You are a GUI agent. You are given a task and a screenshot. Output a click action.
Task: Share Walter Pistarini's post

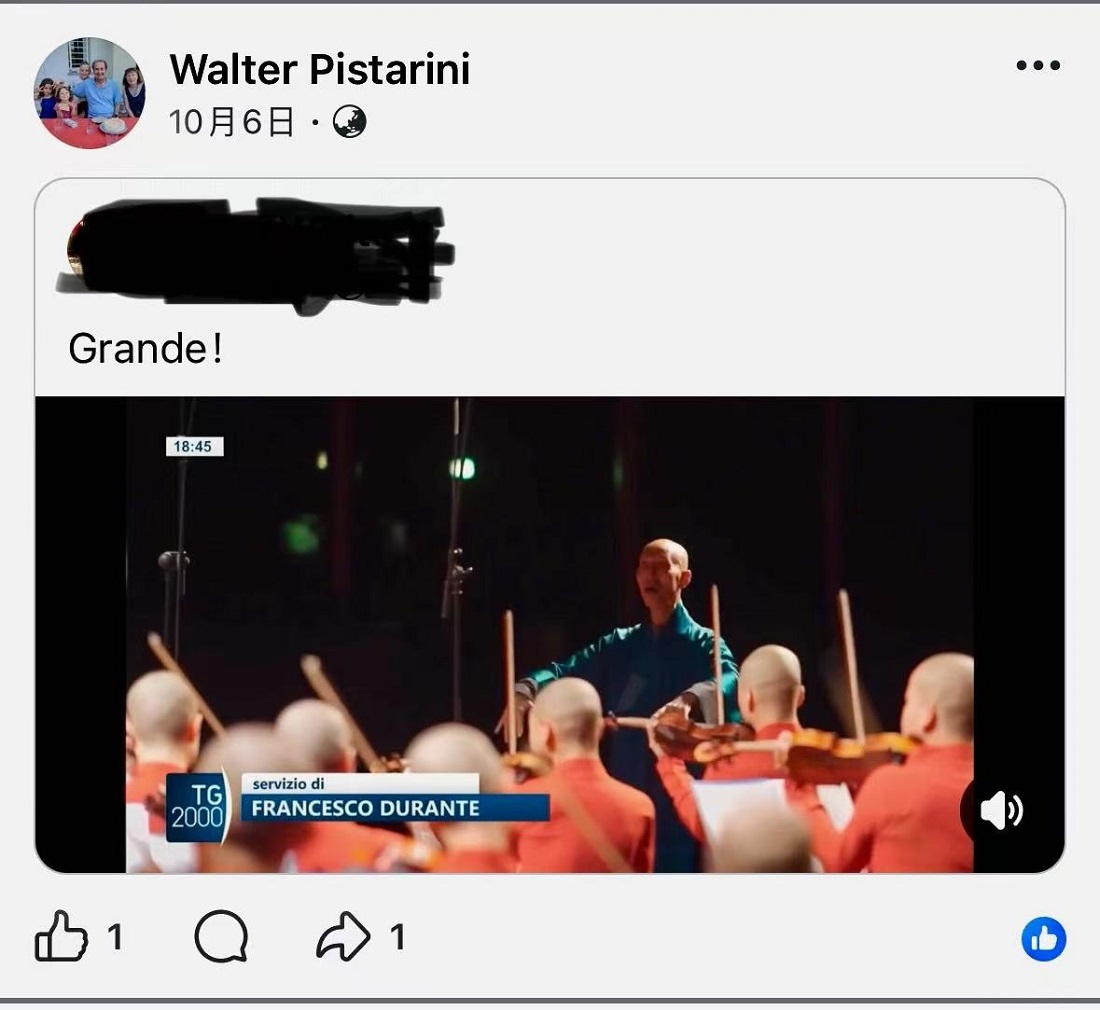(x=343, y=937)
